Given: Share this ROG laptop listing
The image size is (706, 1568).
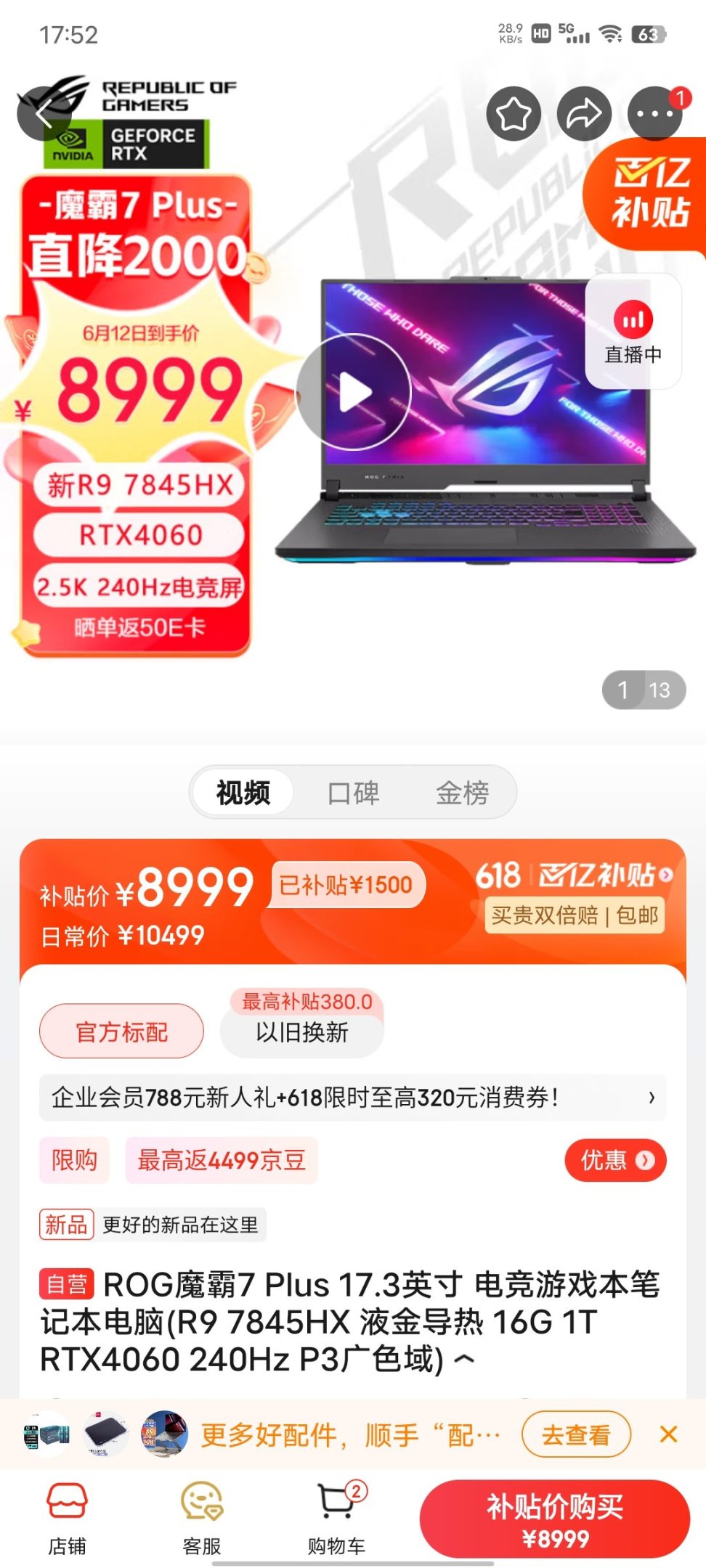Looking at the screenshot, I should 584,113.
